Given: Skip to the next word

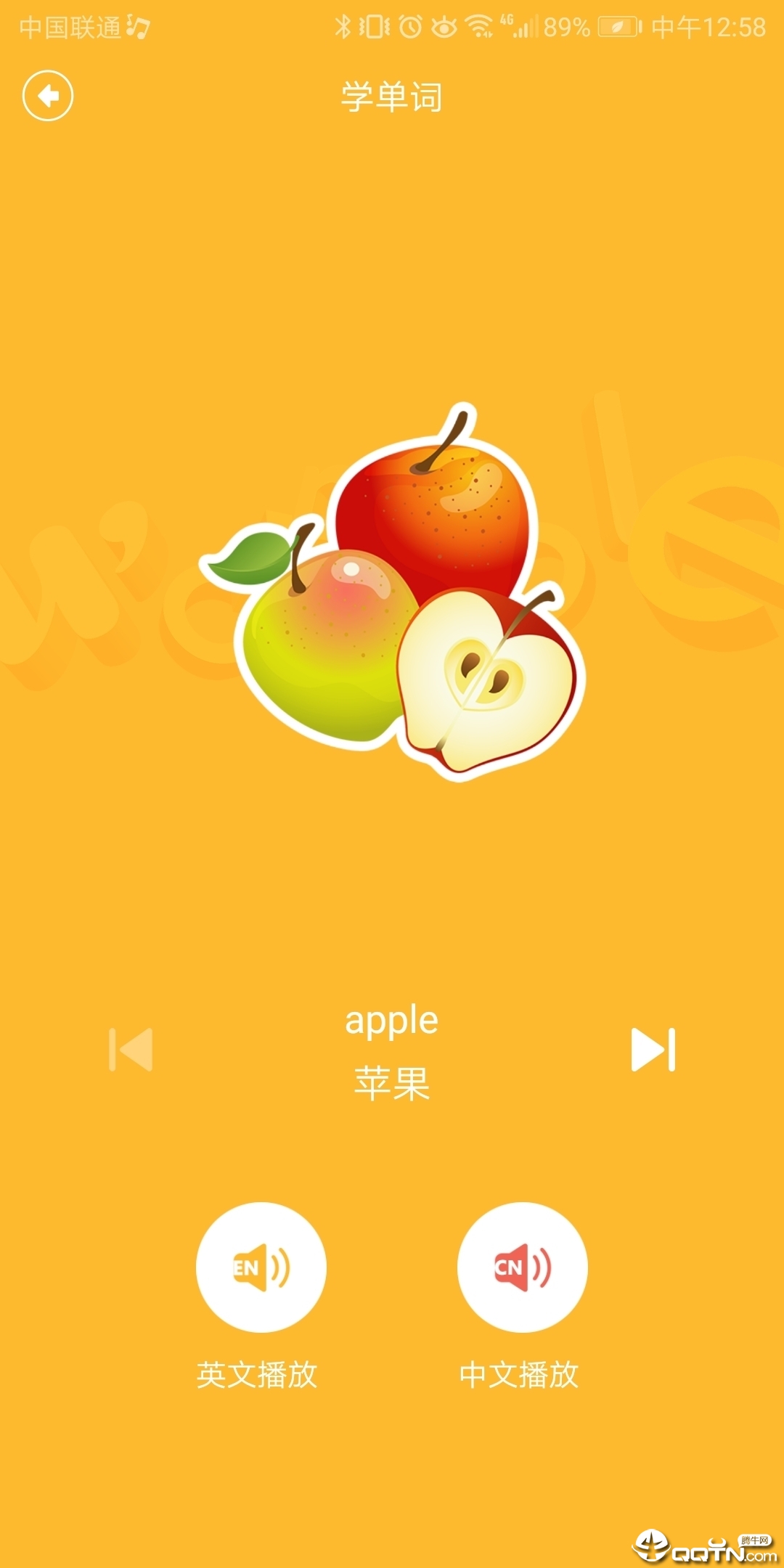Looking at the screenshot, I should (653, 1050).
